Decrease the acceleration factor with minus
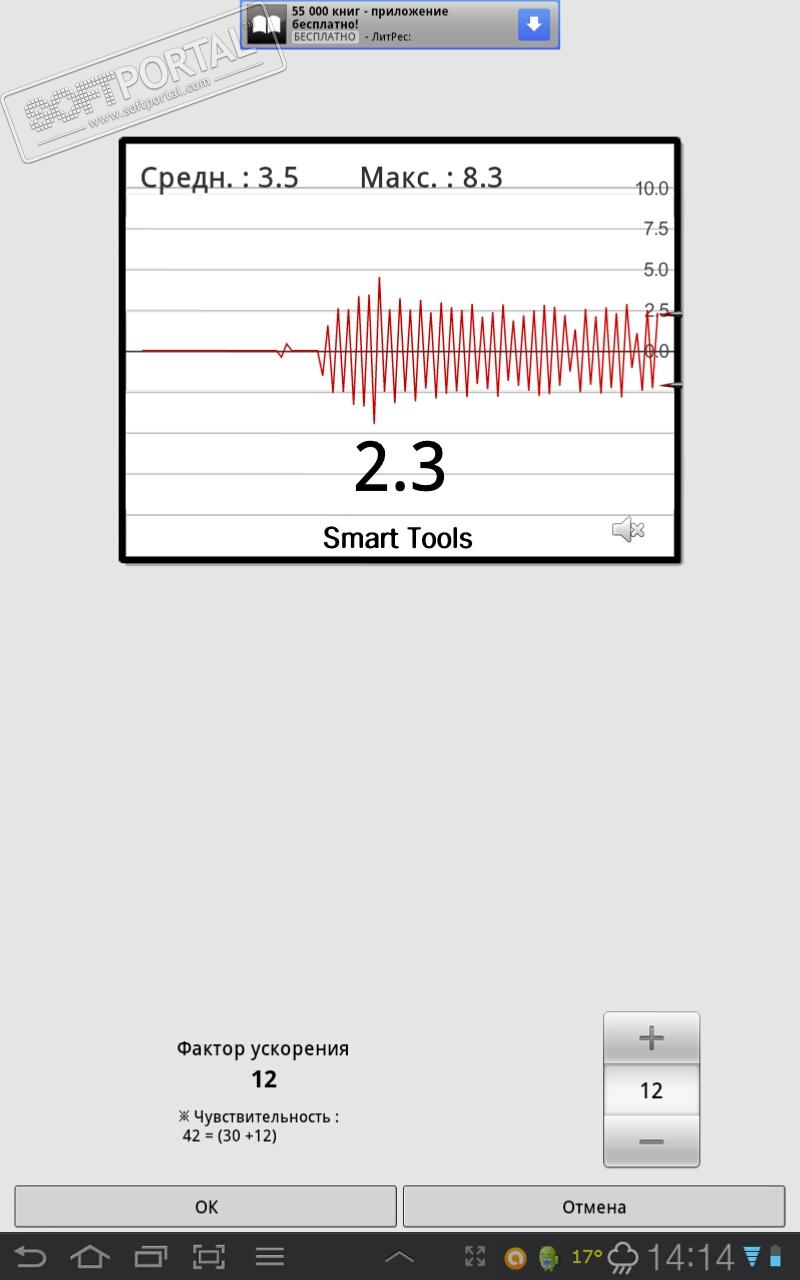The width and height of the screenshot is (800, 1280). [x=651, y=1142]
